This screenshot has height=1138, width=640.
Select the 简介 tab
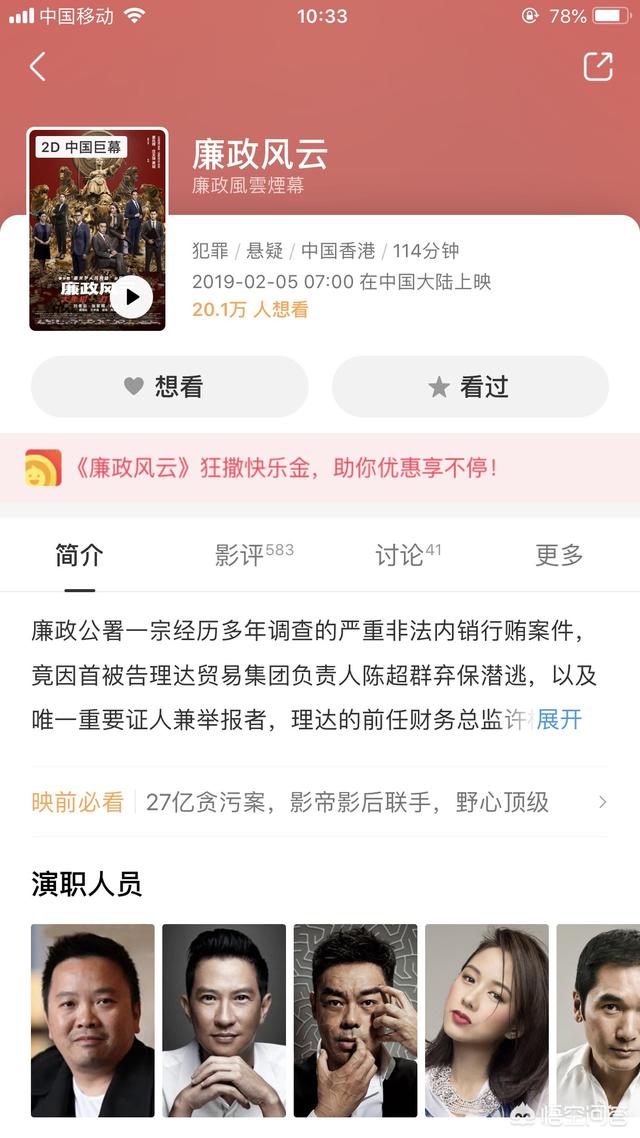click(x=79, y=555)
